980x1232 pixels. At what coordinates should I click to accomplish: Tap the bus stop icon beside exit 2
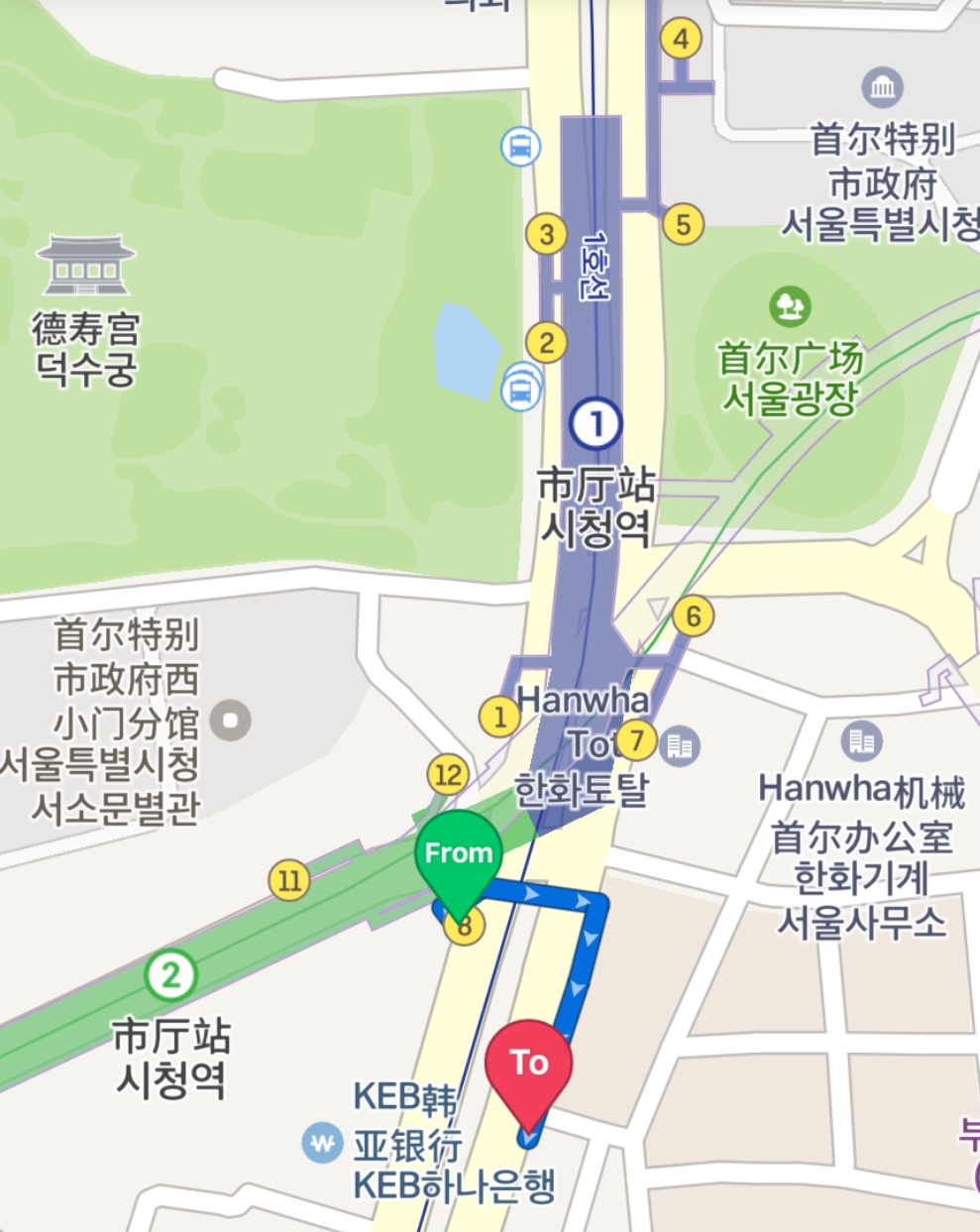point(521,387)
